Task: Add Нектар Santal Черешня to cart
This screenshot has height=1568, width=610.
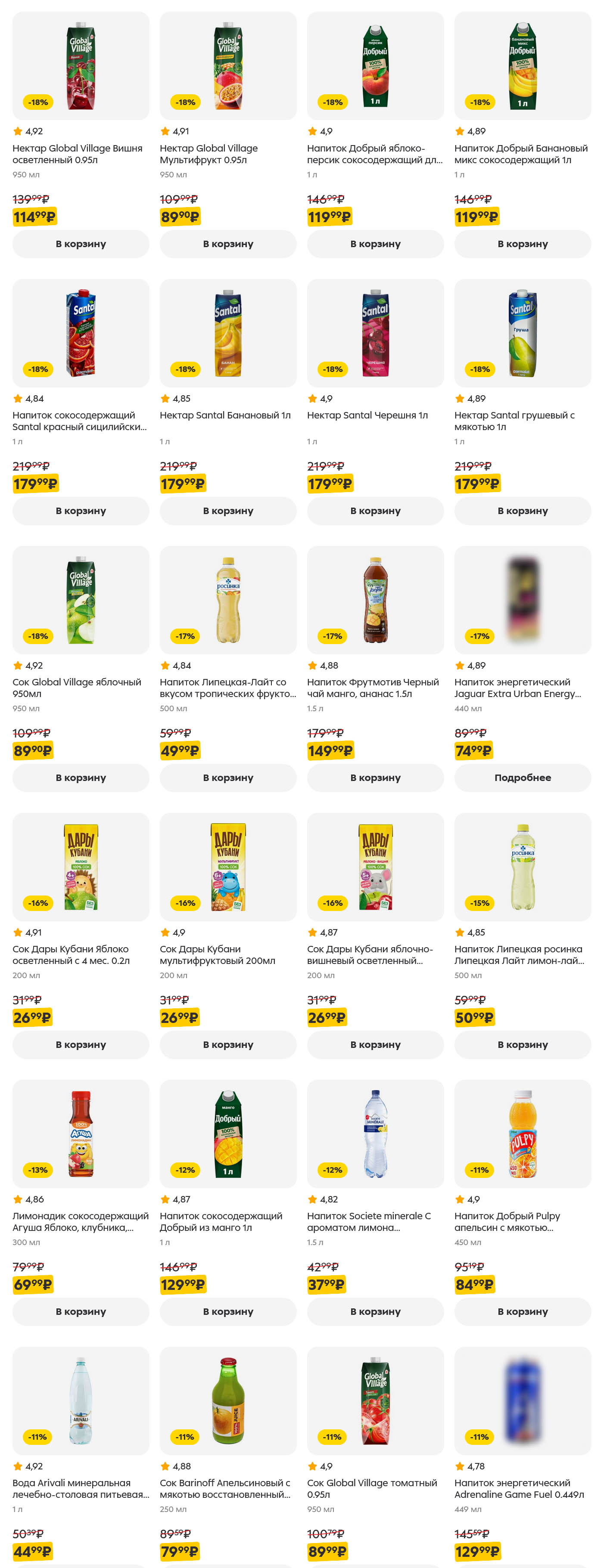Action: 375,511
